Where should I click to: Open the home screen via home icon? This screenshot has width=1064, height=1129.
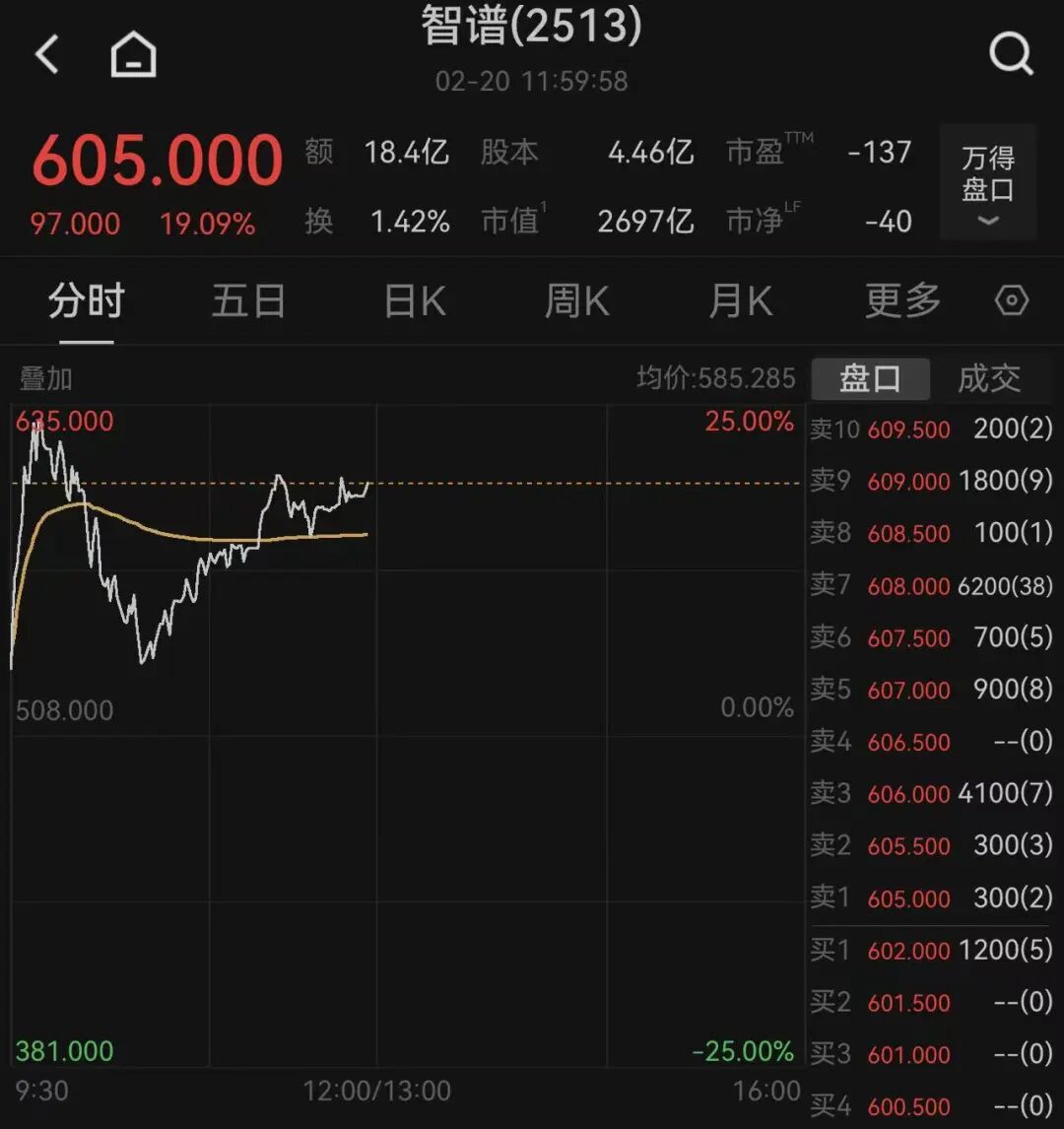click(x=133, y=54)
